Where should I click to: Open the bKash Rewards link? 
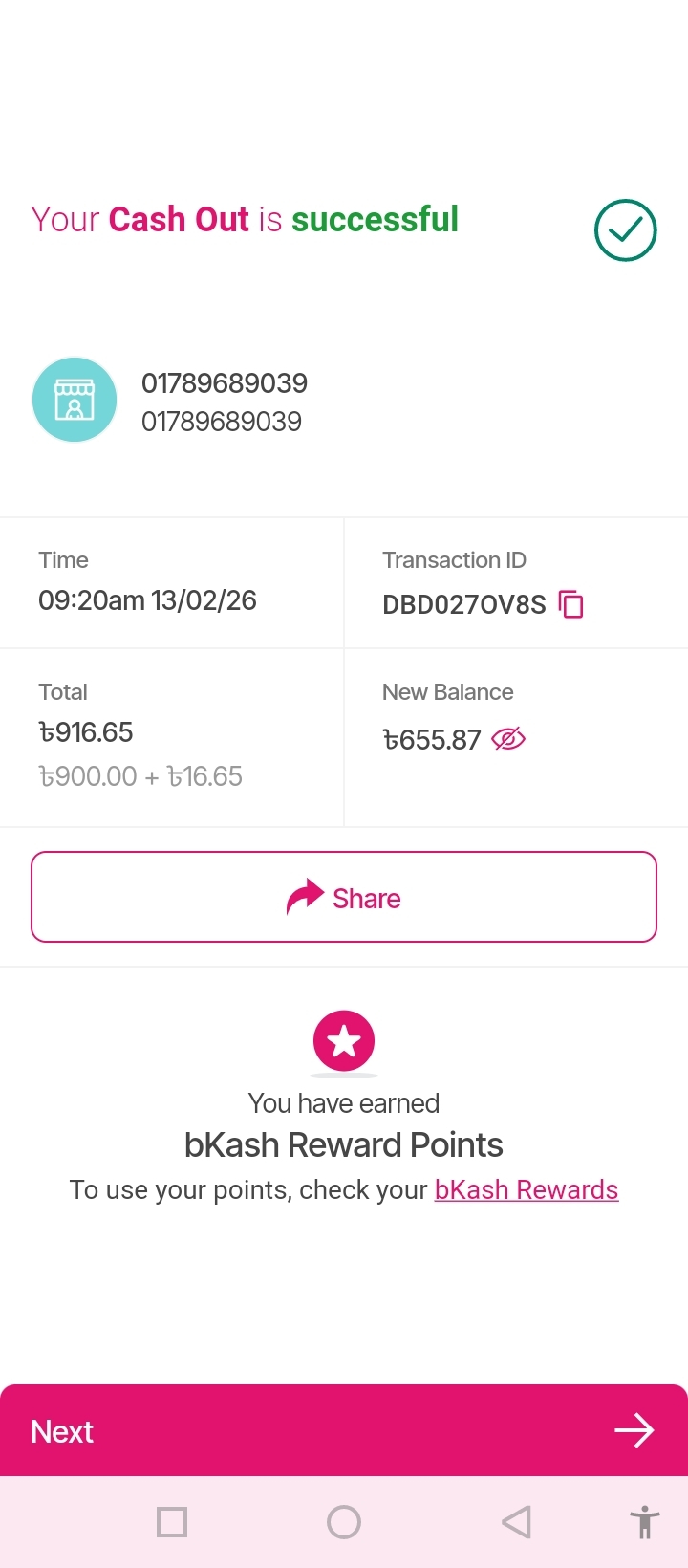tap(527, 1189)
